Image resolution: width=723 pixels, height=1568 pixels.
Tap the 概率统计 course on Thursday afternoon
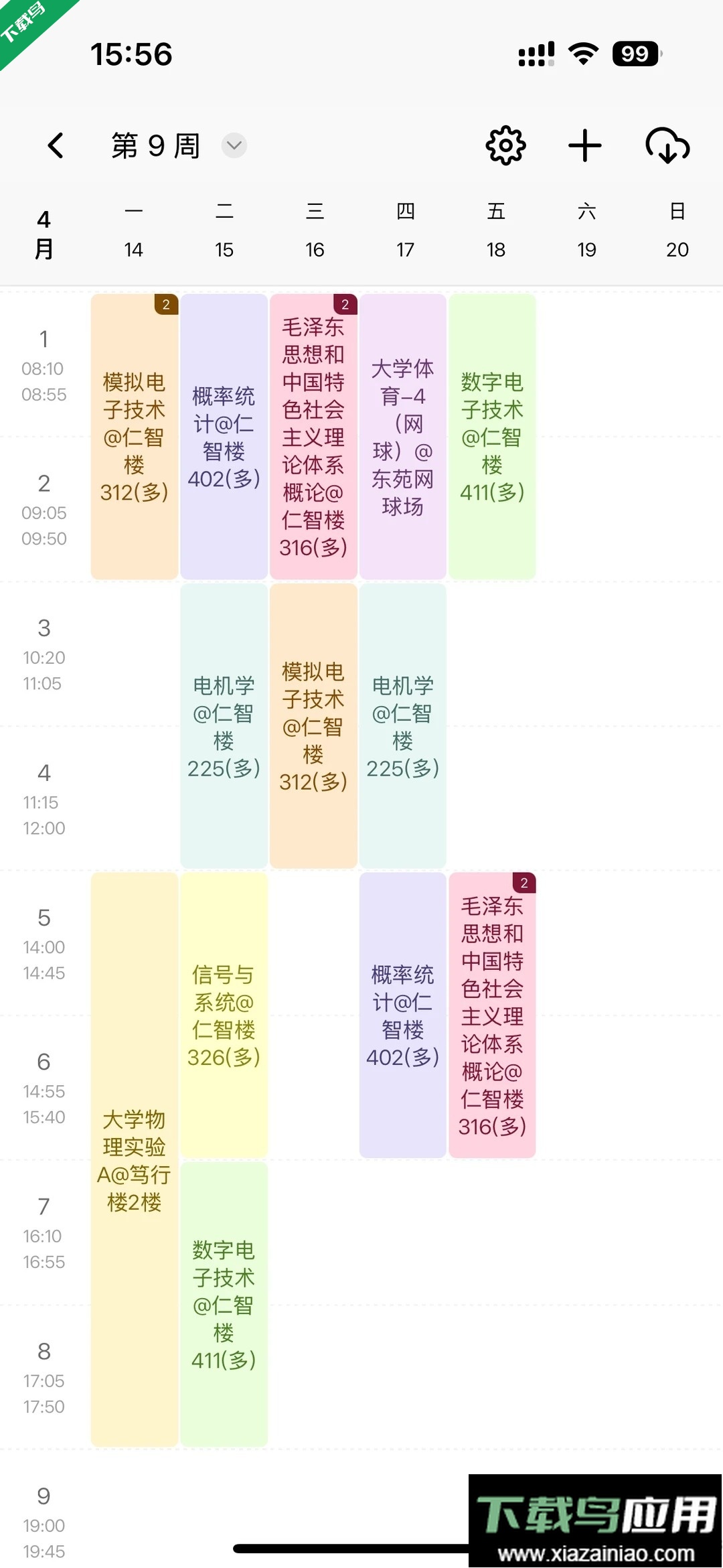click(403, 1011)
